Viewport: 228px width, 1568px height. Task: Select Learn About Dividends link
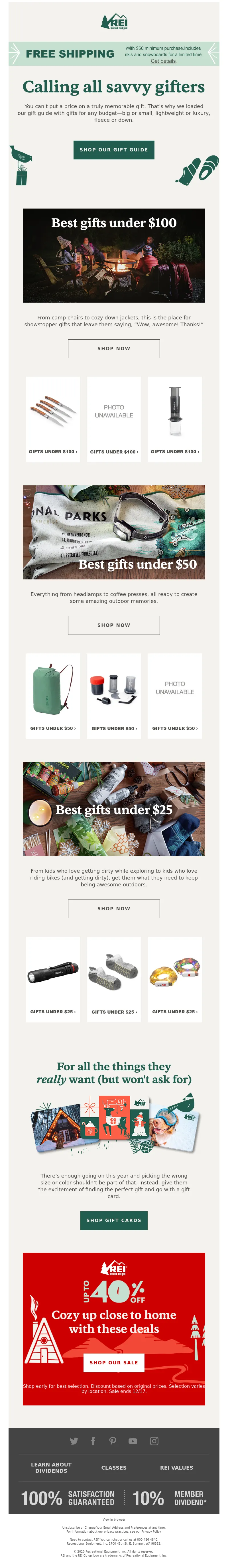[x=51, y=1468]
